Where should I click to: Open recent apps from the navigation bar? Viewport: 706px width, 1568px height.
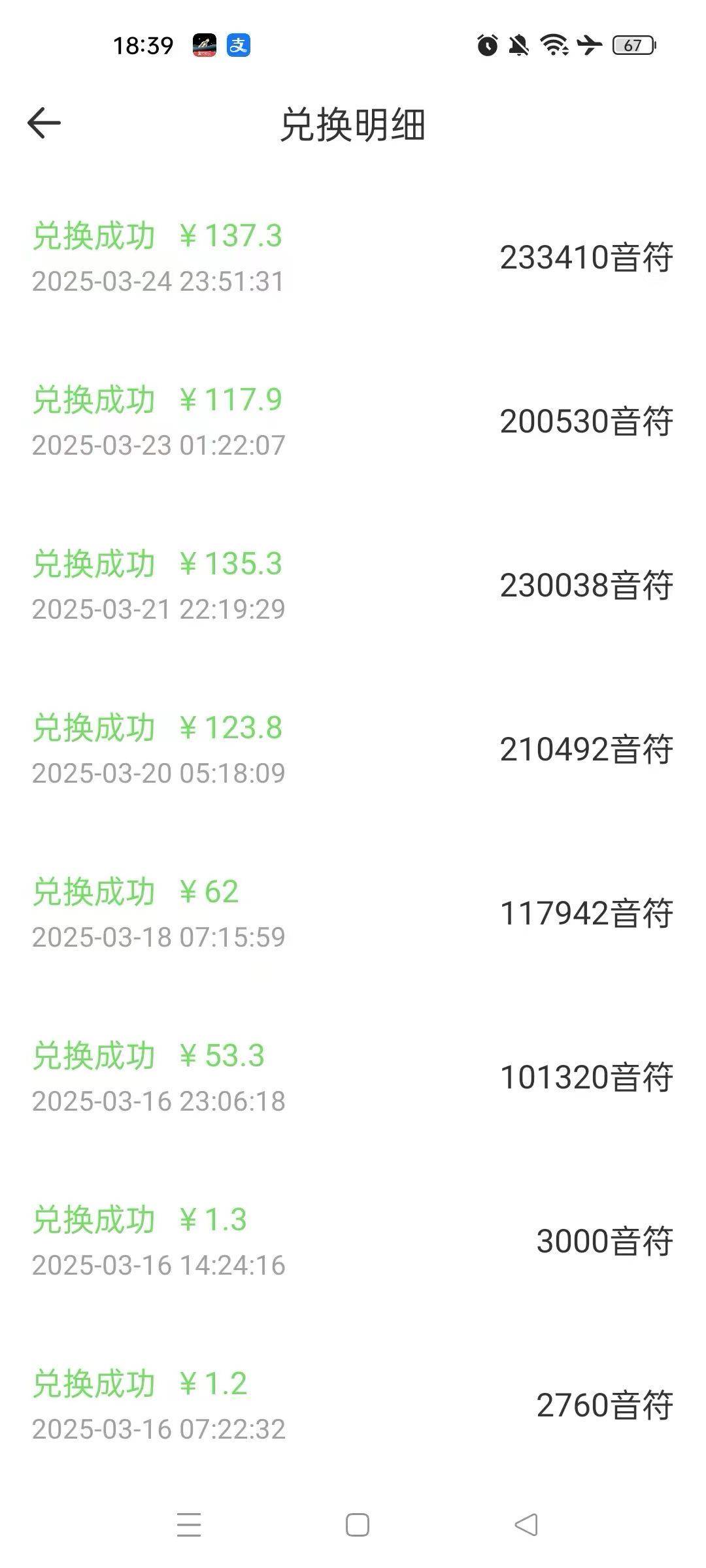189,1525
